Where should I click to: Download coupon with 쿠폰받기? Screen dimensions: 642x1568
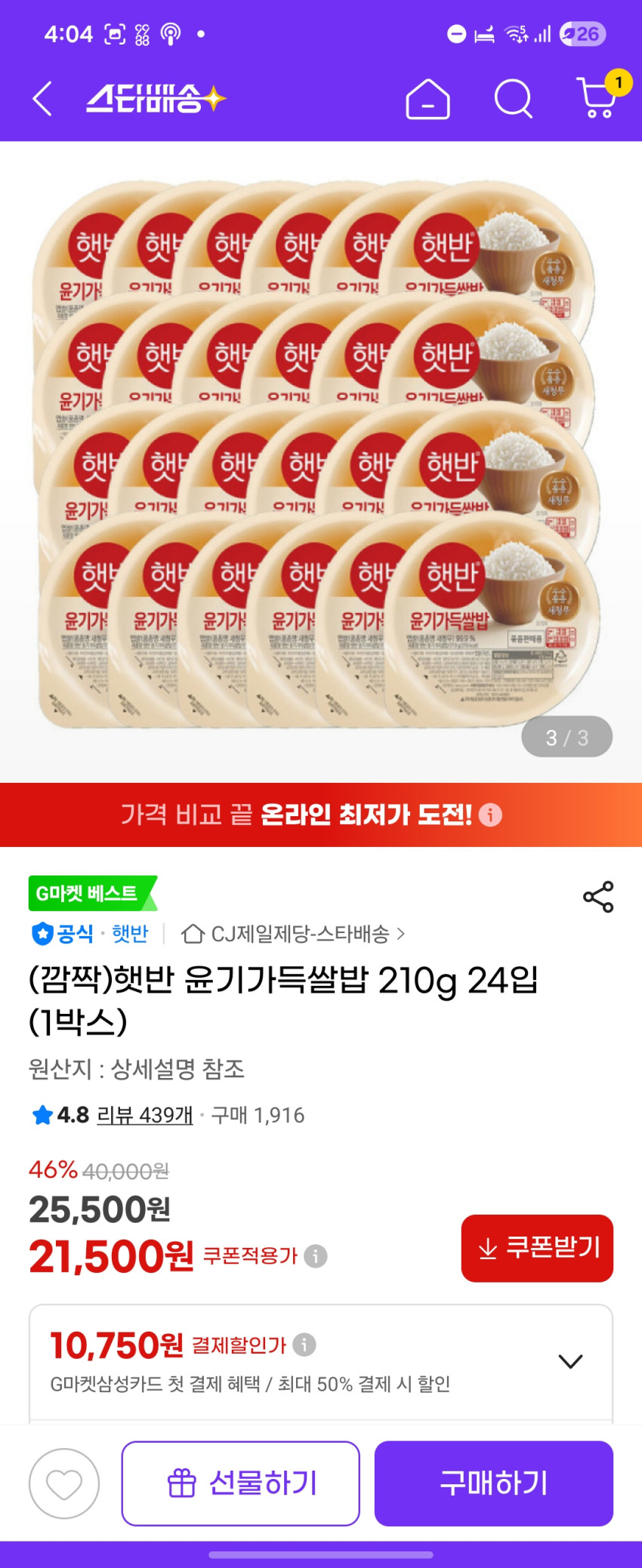click(x=537, y=1248)
